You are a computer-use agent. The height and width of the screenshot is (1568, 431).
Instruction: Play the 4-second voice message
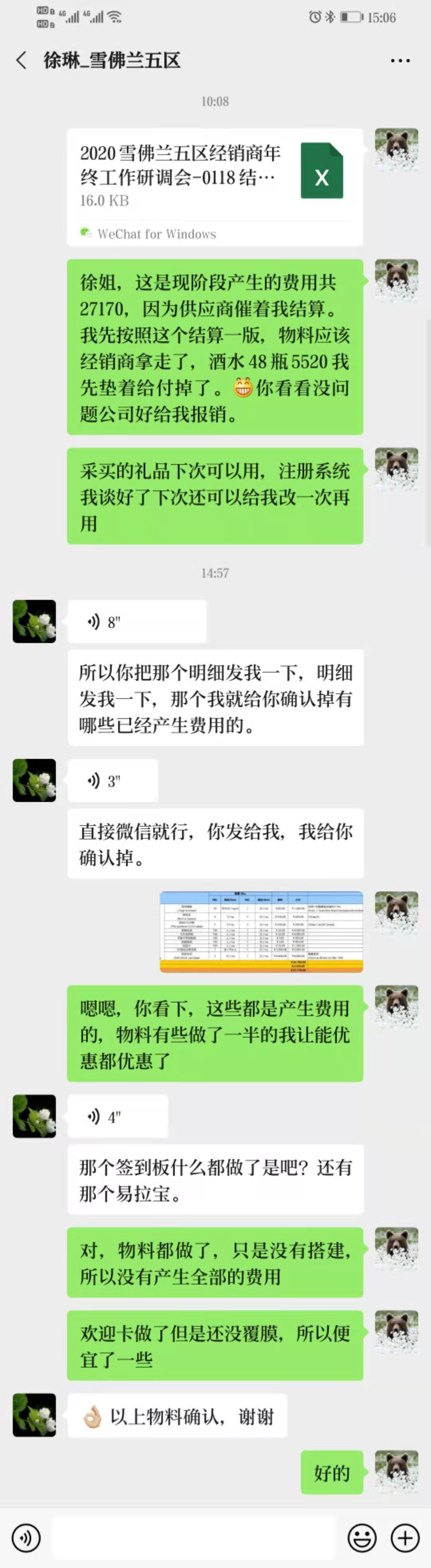click(117, 1116)
